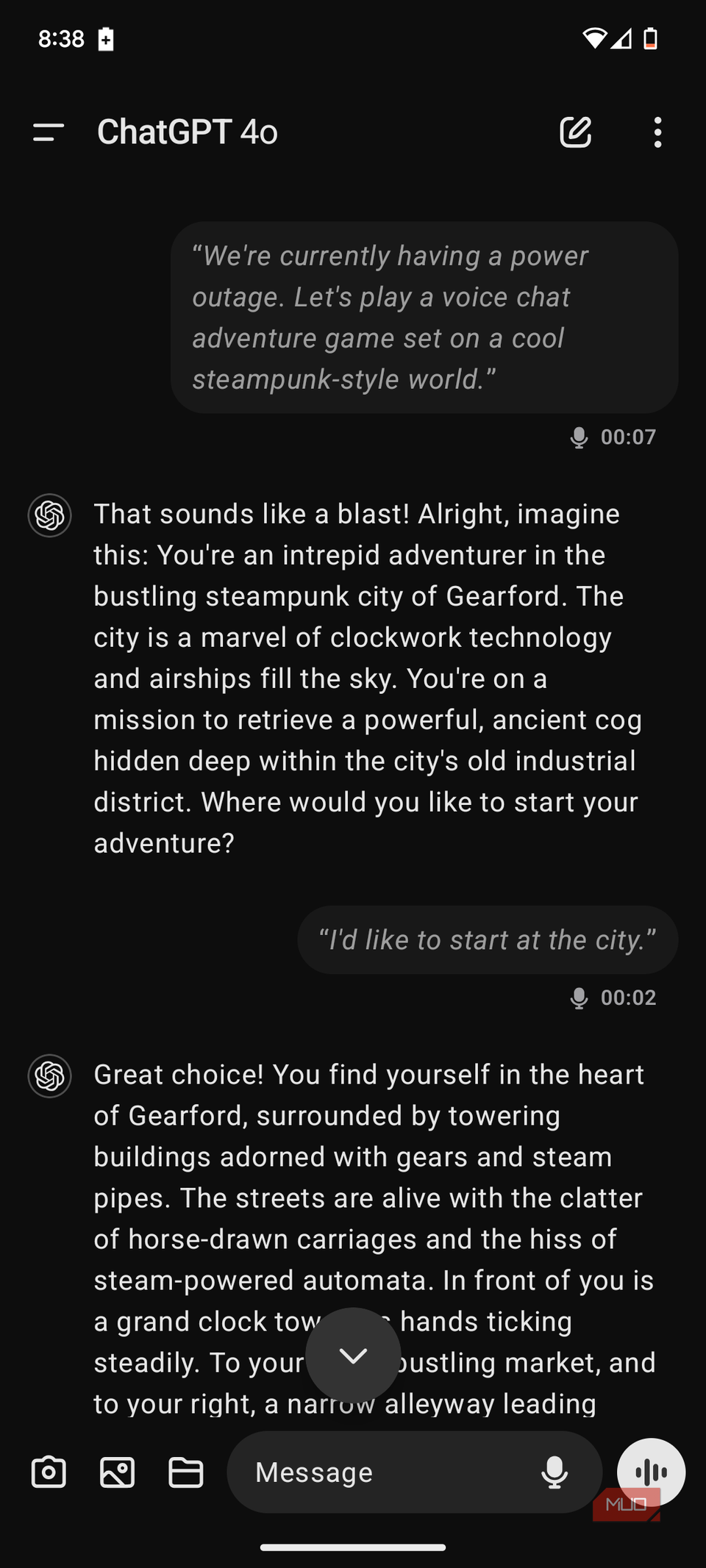Viewport: 706px width, 1568px height.
Task: Open the overflow menu
Action: point(657,132)
